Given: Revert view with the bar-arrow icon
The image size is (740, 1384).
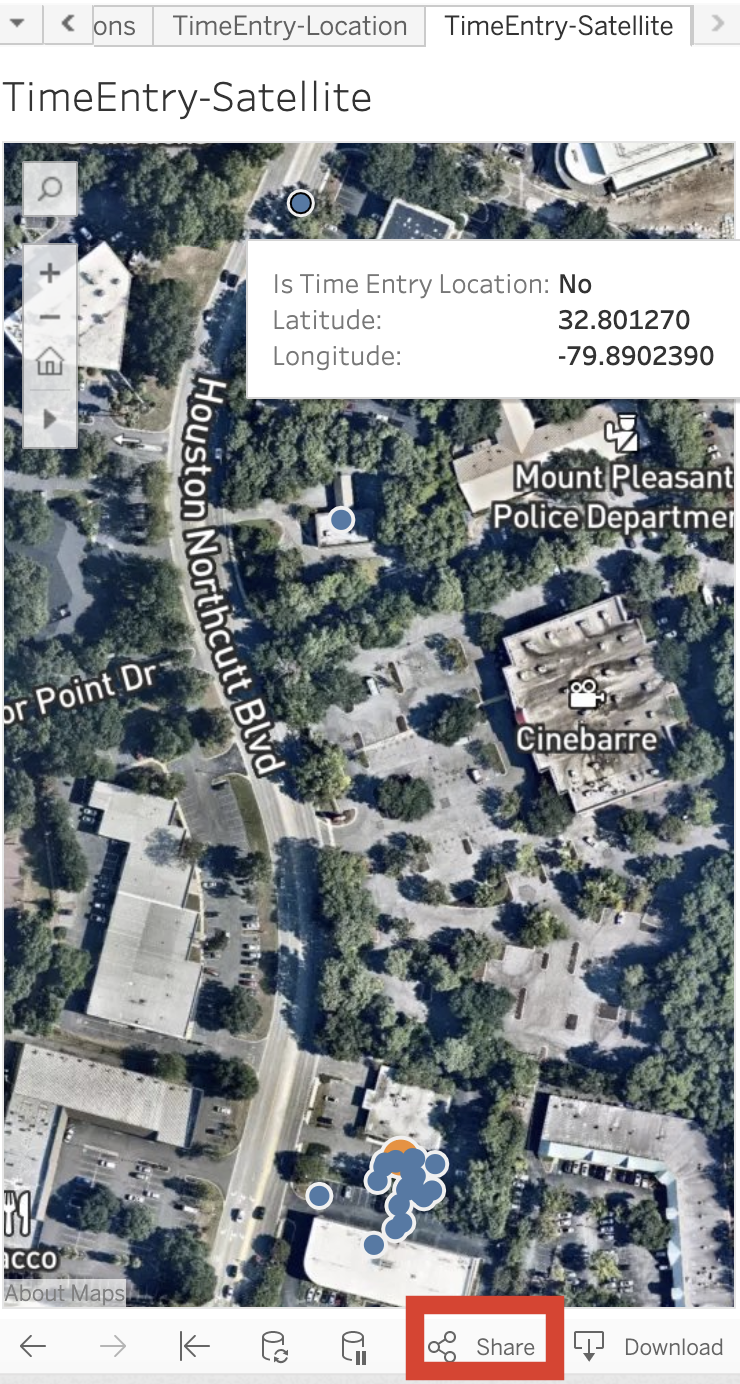Looking at the screenshot, I should [194, 1347].
